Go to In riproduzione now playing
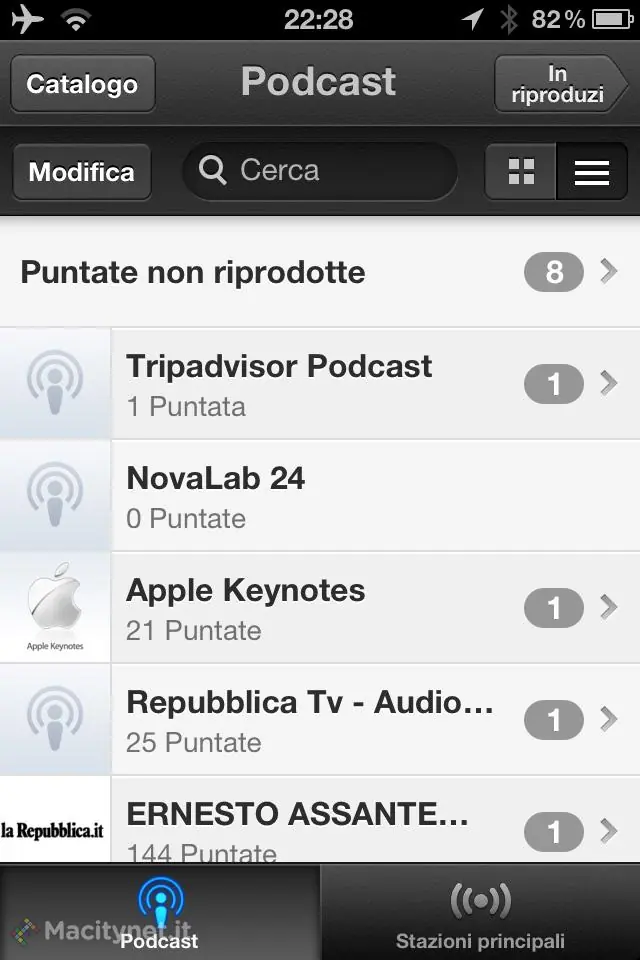 pos(560,83)
